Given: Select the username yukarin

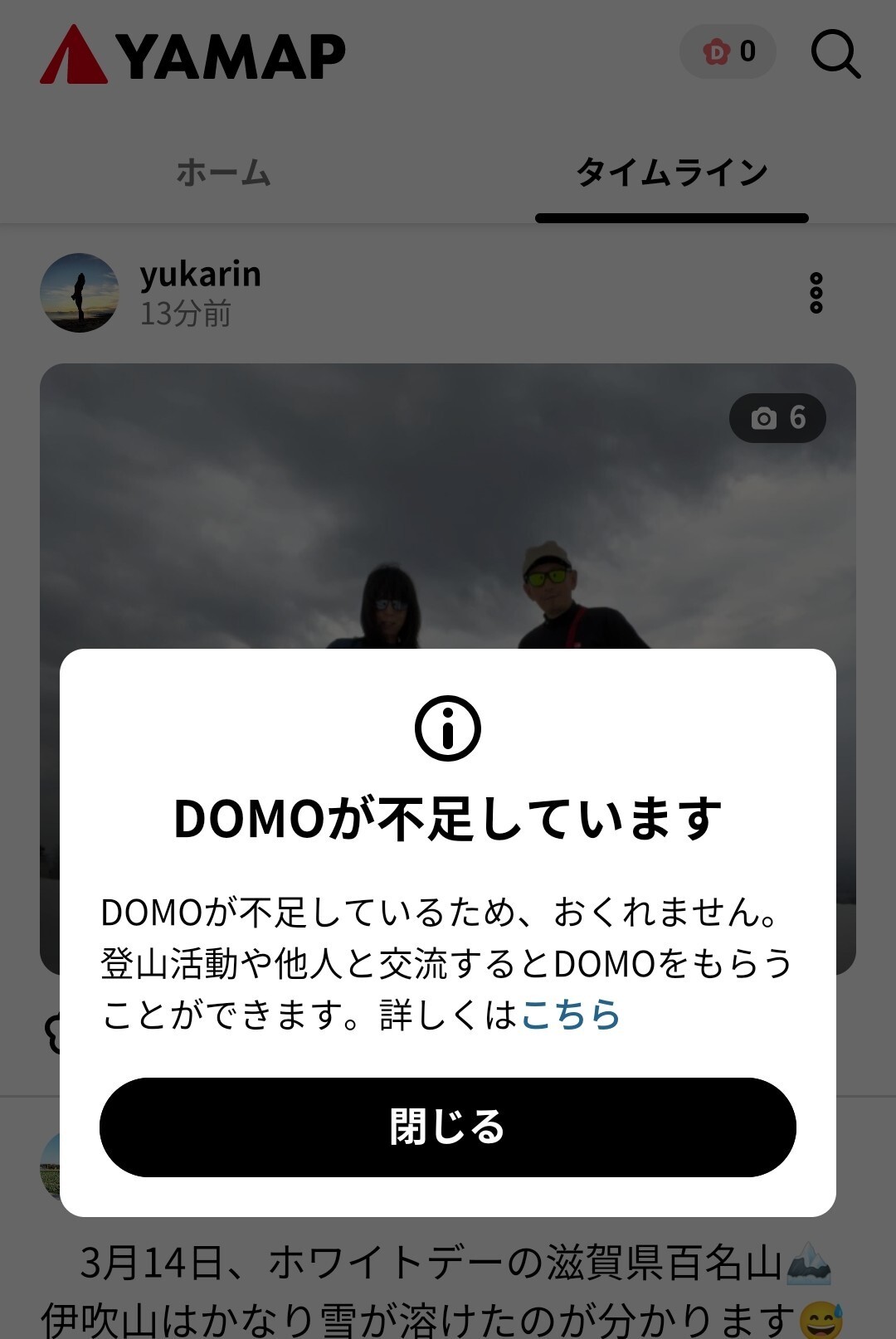Looking at the screenshot, I should [x=199, y=275].
